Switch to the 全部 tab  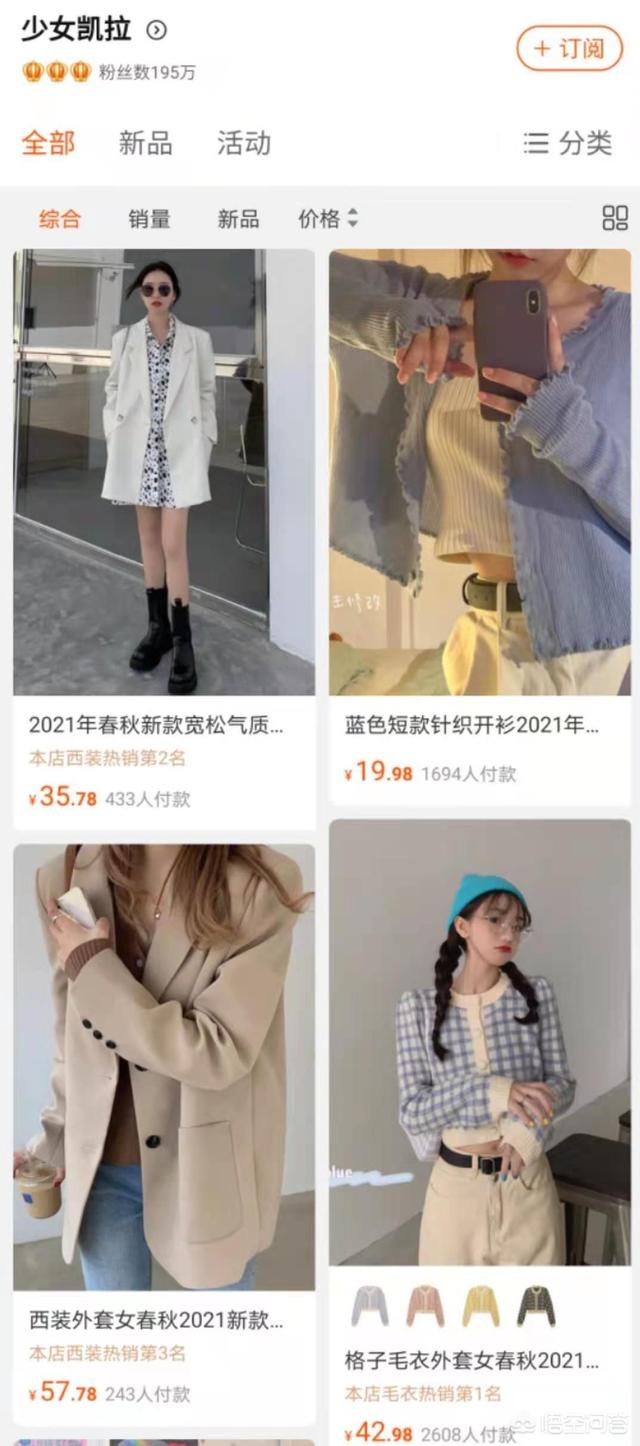48,143
